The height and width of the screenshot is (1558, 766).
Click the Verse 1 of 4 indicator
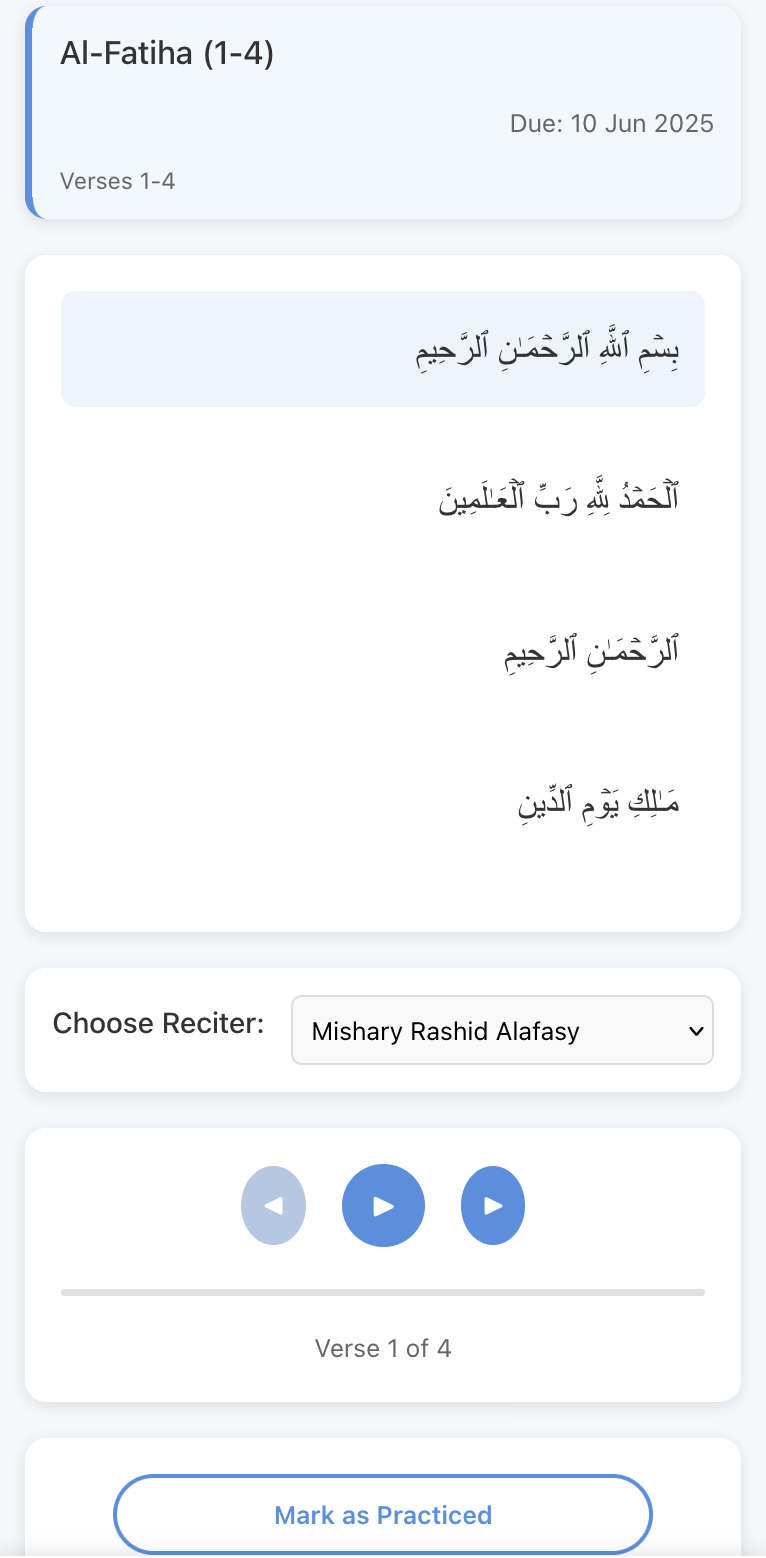pos(383,1348)
